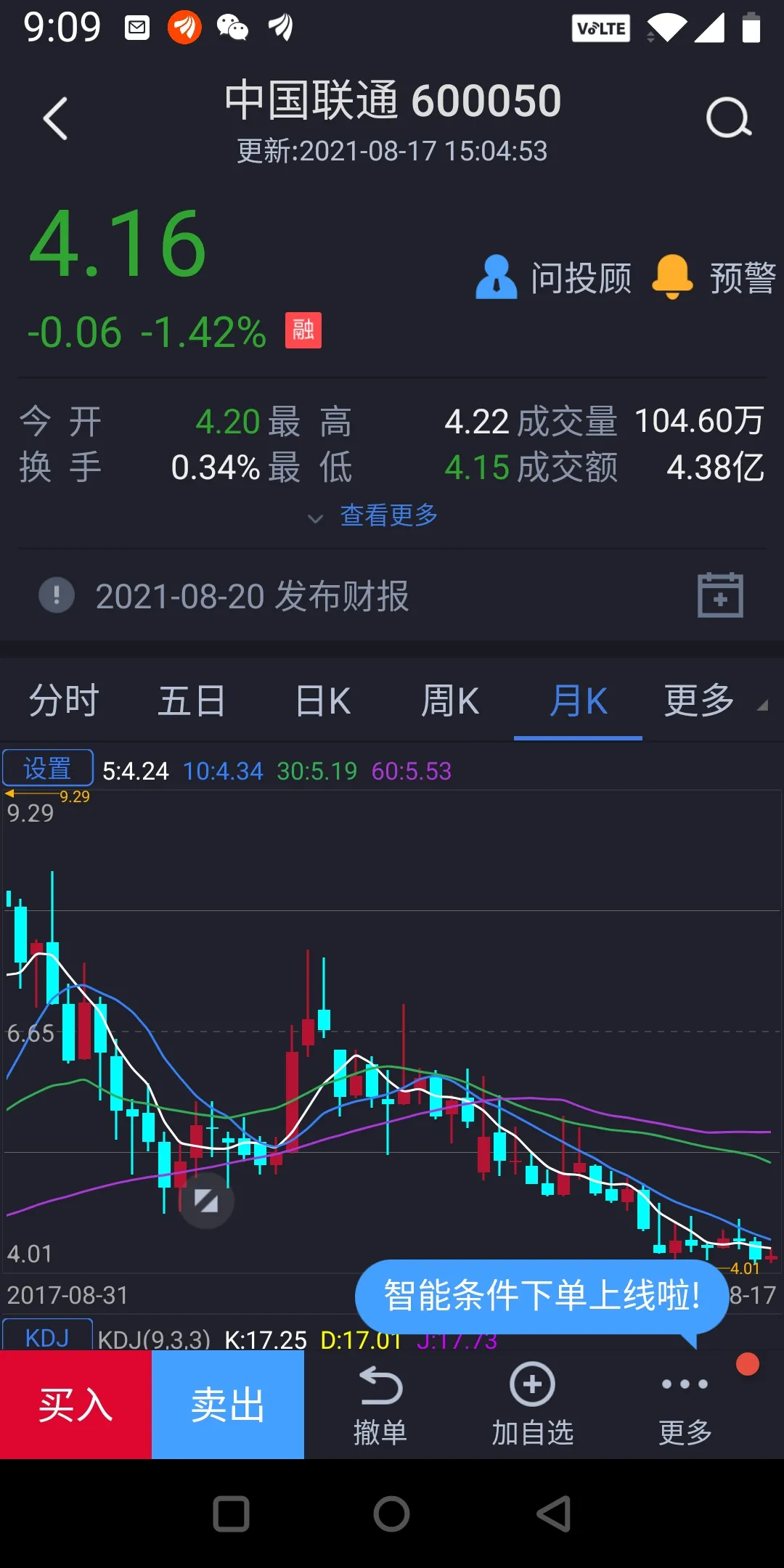Viewport: 784px width, 1568px height.
Task: Add stock to watchlist with 加自选
Action: pos(533,1405)
